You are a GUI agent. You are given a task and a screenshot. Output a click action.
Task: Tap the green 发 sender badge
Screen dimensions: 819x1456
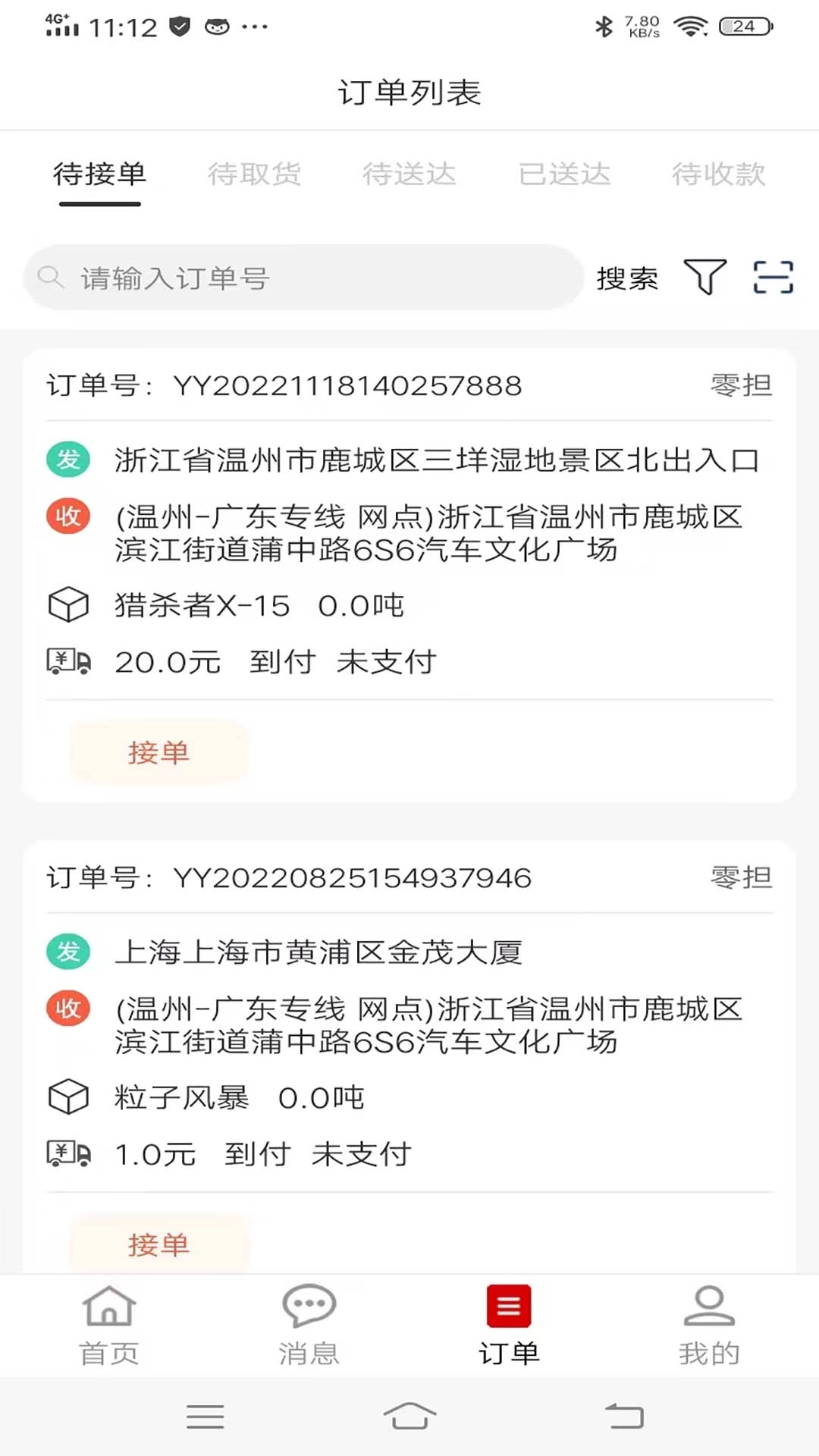pos(68,459)
